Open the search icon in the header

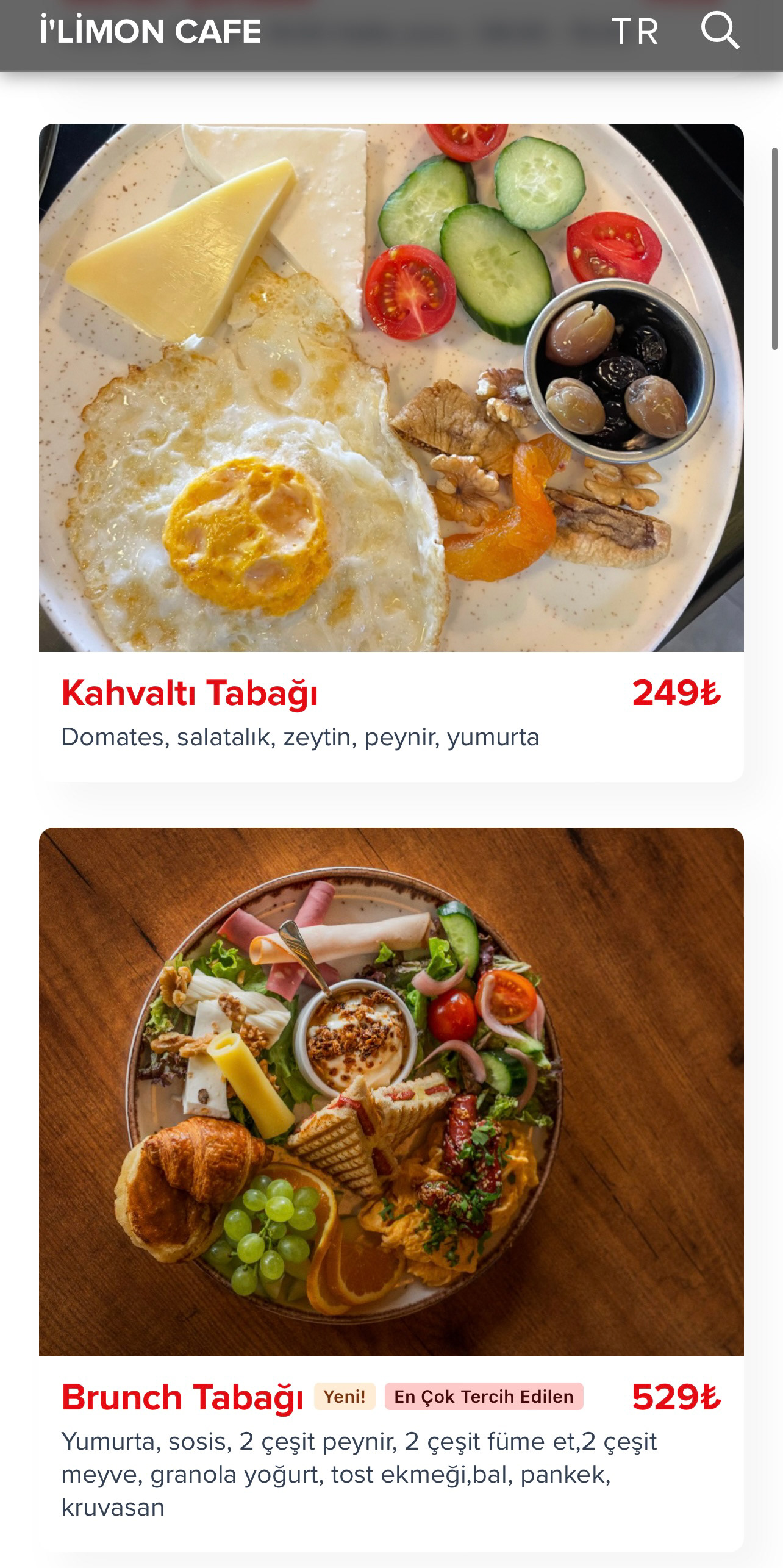point(720,30)
